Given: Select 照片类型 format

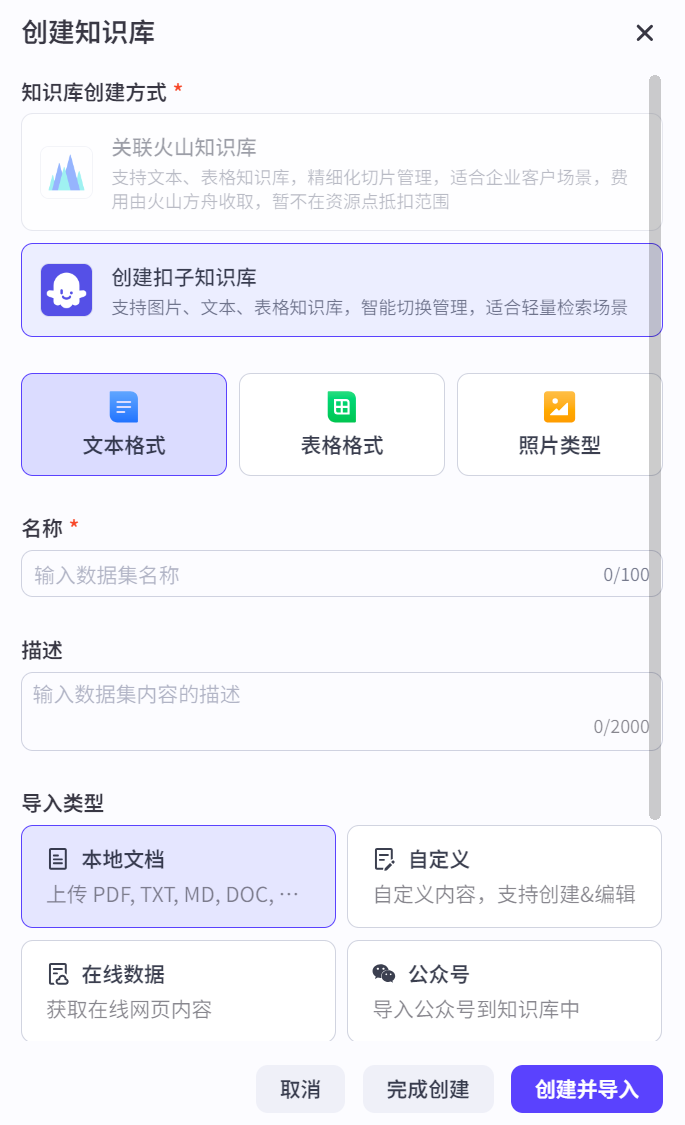Looking at the screenshot, I should tap(559, 424).
